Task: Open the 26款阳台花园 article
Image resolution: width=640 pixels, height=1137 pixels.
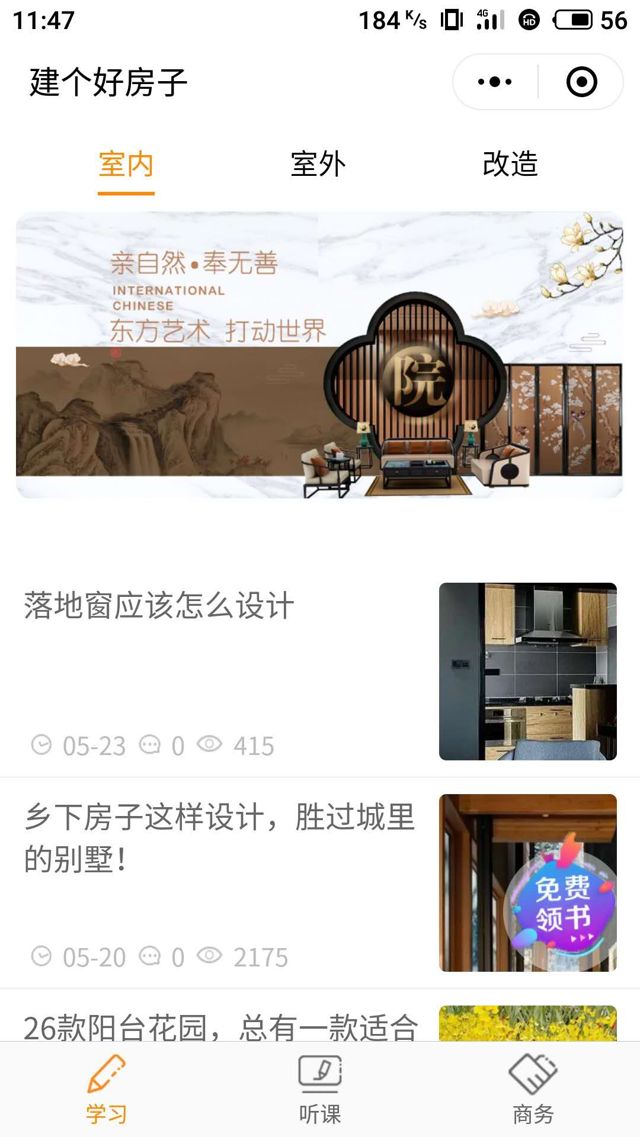Action: (x=219, y=1026)
